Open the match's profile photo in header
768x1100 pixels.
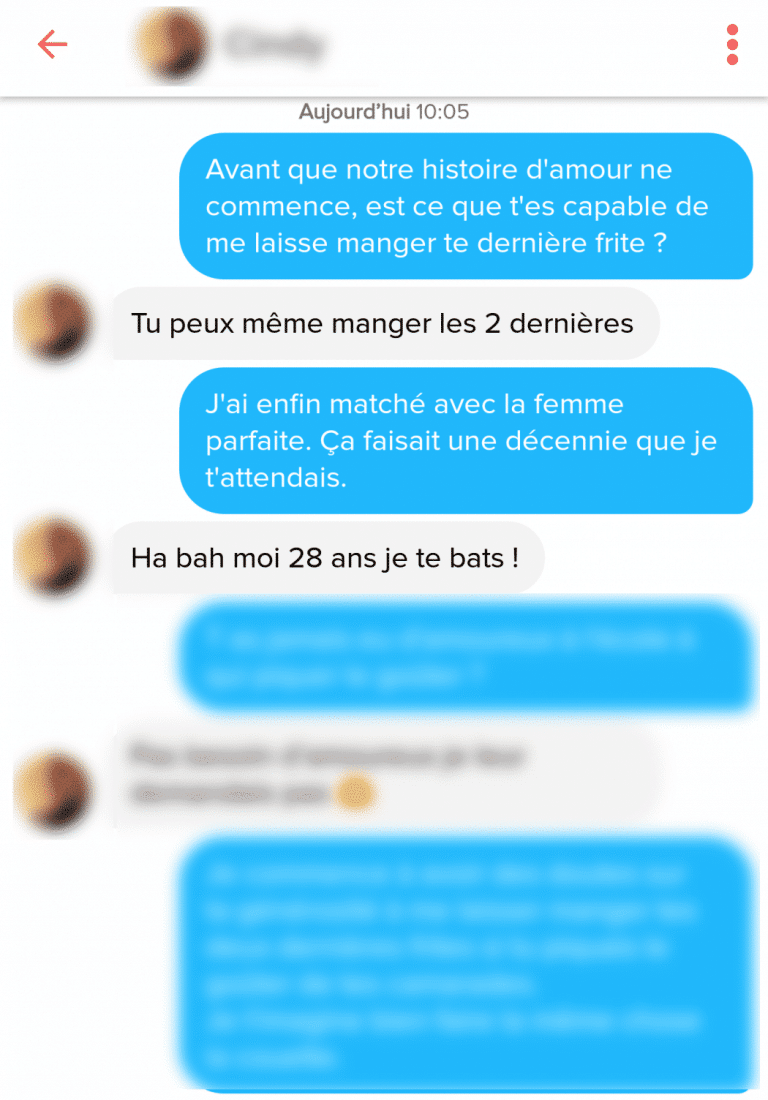(171, 45)
